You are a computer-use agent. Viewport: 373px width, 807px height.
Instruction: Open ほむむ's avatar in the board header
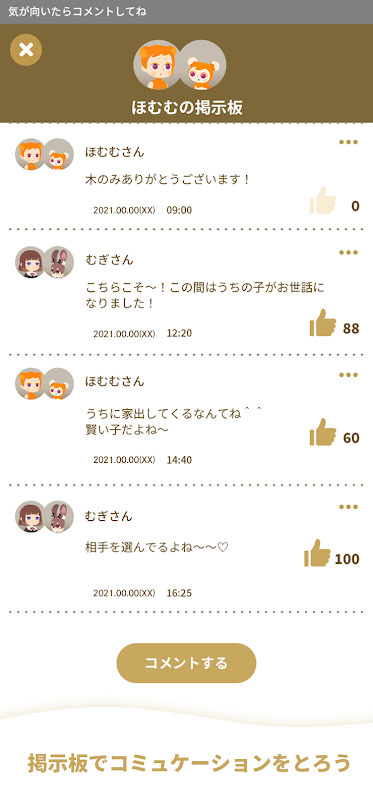click(180, 65)
